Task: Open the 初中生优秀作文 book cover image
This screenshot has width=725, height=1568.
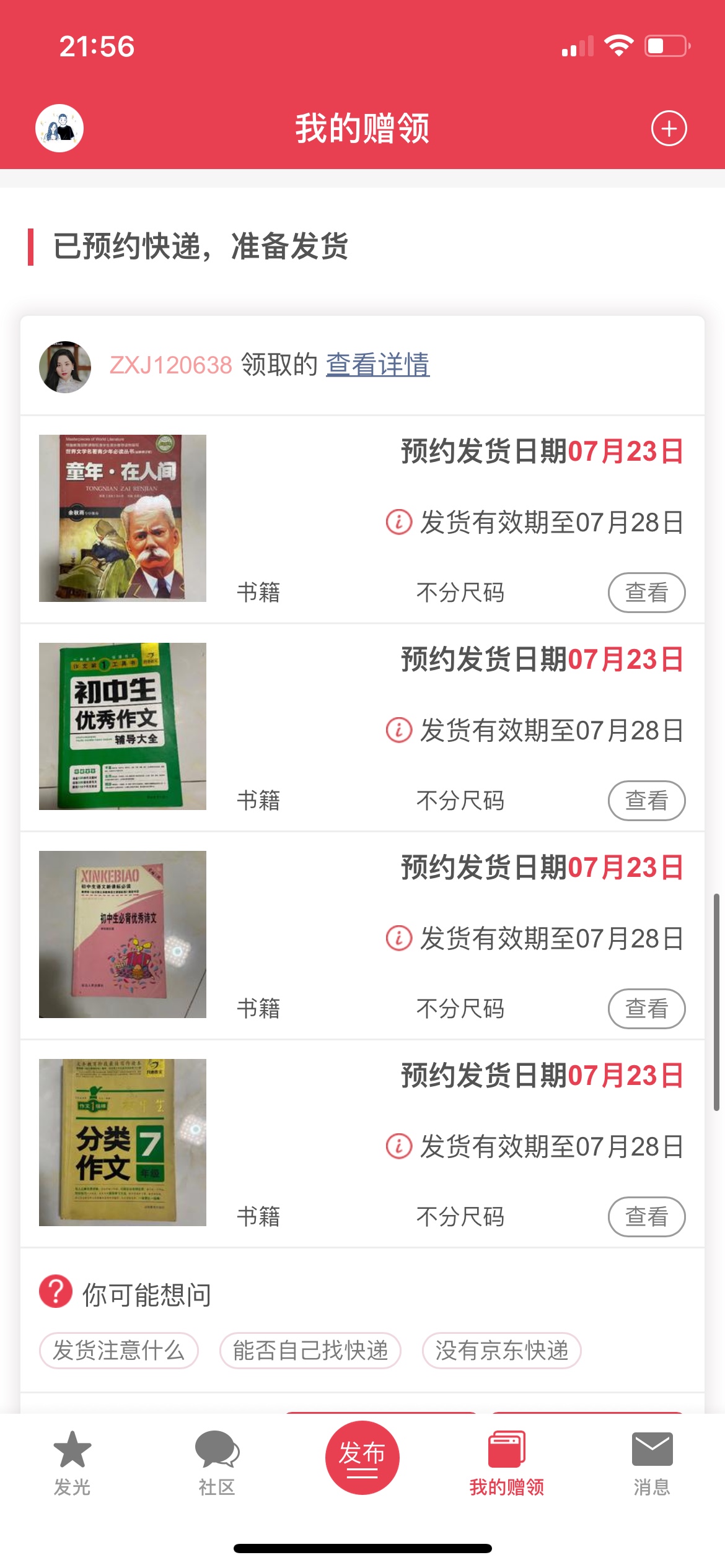Action: click(x=123, y=726)
